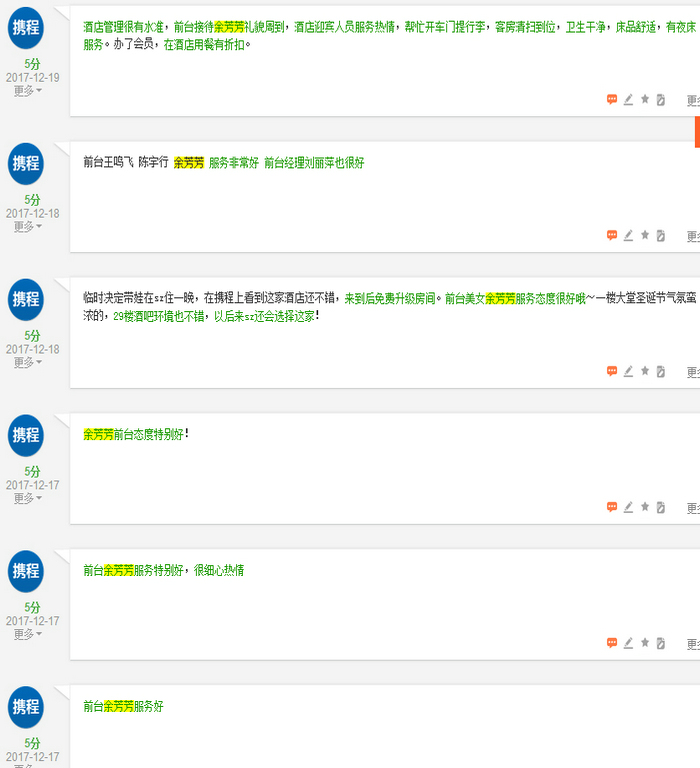Expand 更多 dropdown under the 2017-12-19 date
The height and width of the screenshot is (768, 700).
click(x=28, y=91)
